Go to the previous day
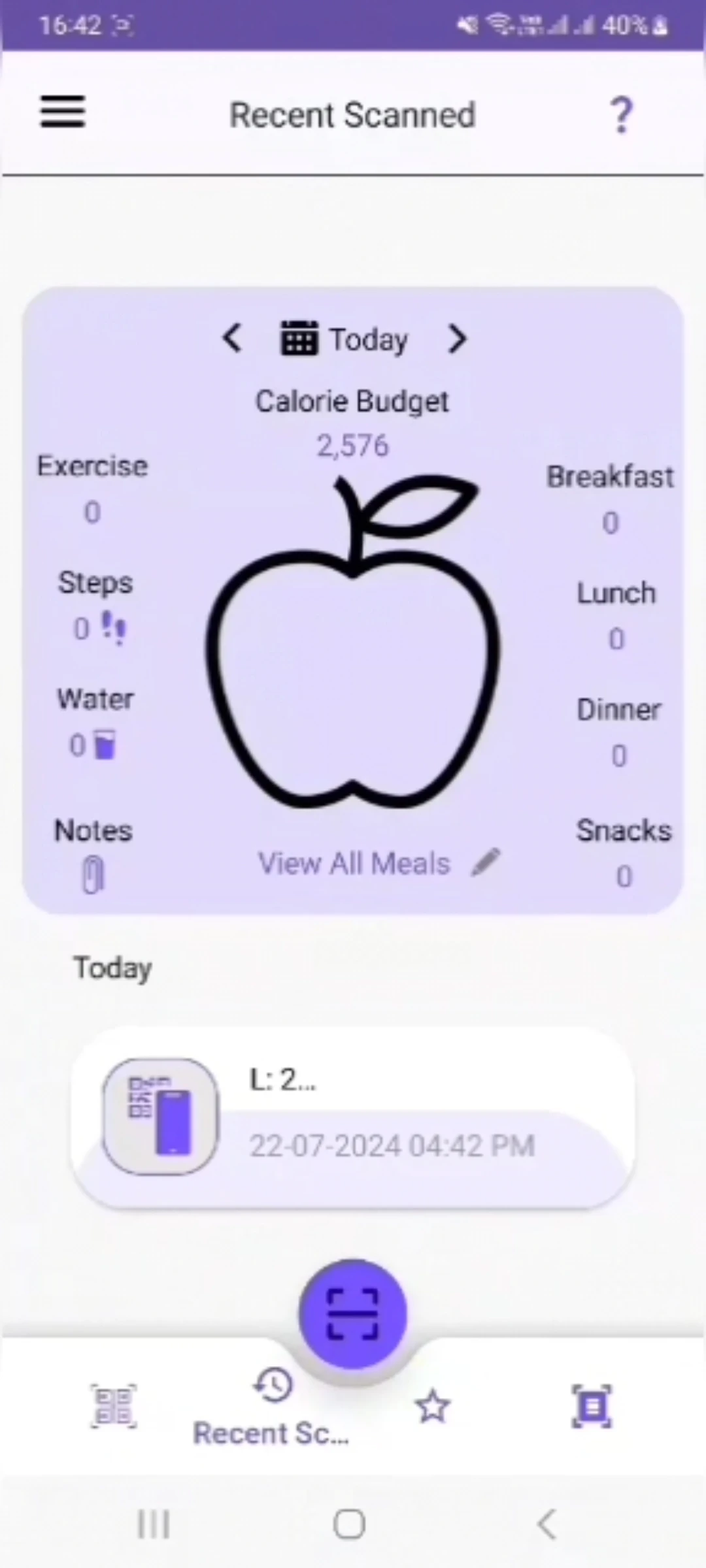 [x=232, y=338]
